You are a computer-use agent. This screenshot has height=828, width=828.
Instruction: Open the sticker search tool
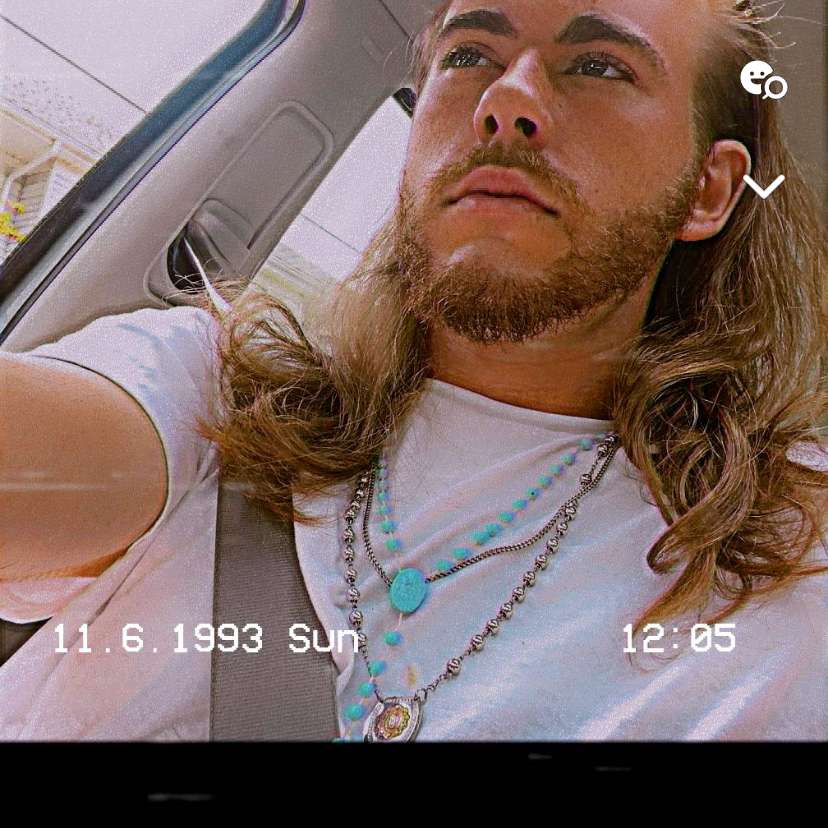coord(763,80)
